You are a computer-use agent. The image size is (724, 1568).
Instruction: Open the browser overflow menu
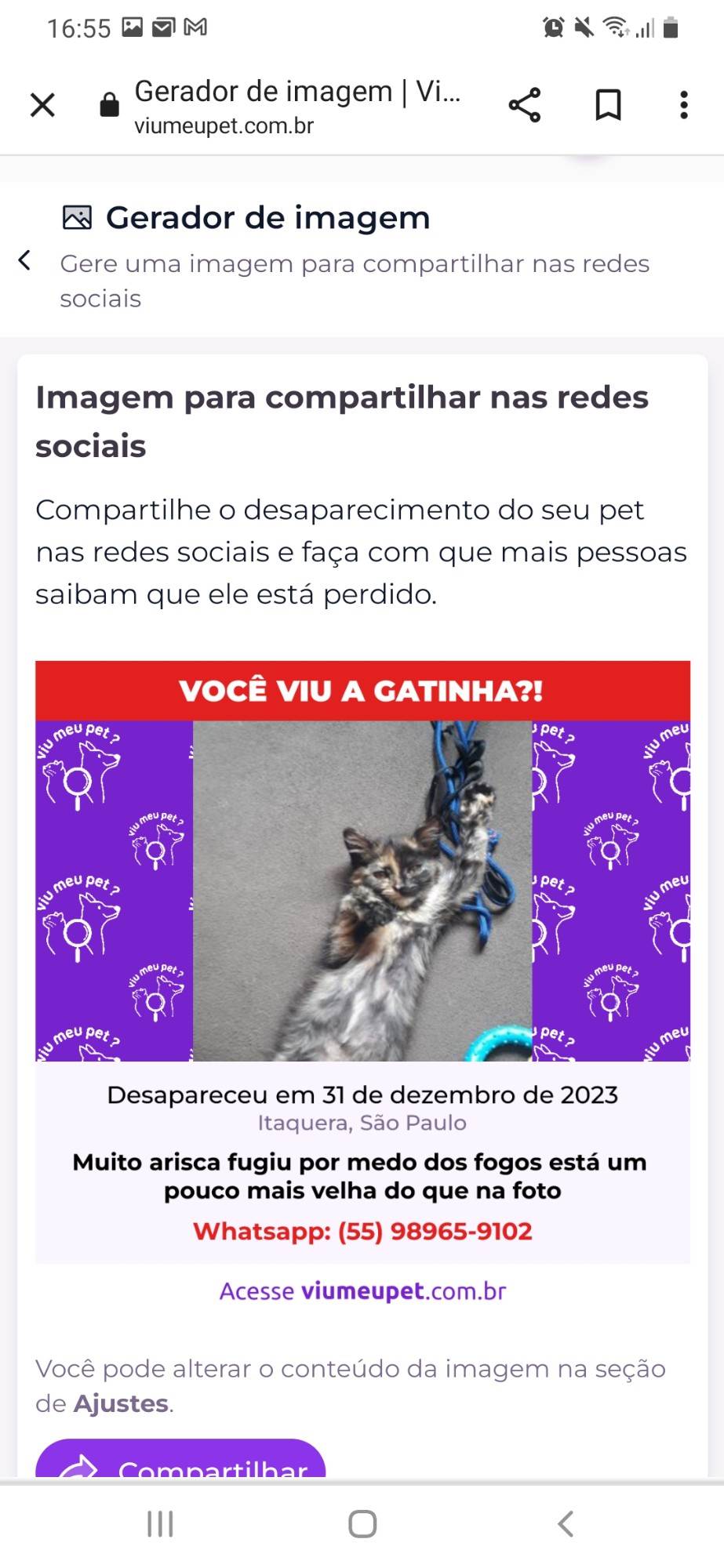tap(684, 104)
